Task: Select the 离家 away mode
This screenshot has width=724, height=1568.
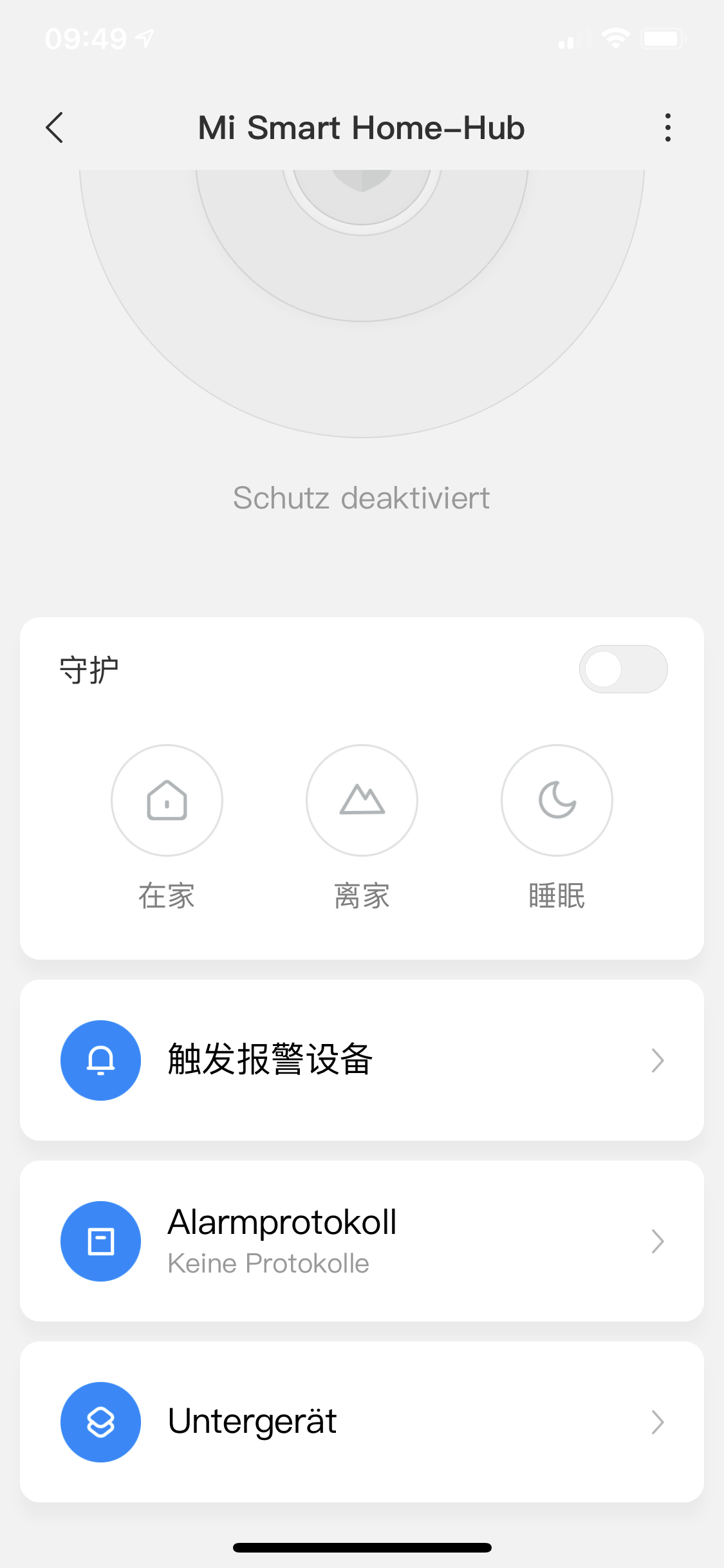Action: 362,801
